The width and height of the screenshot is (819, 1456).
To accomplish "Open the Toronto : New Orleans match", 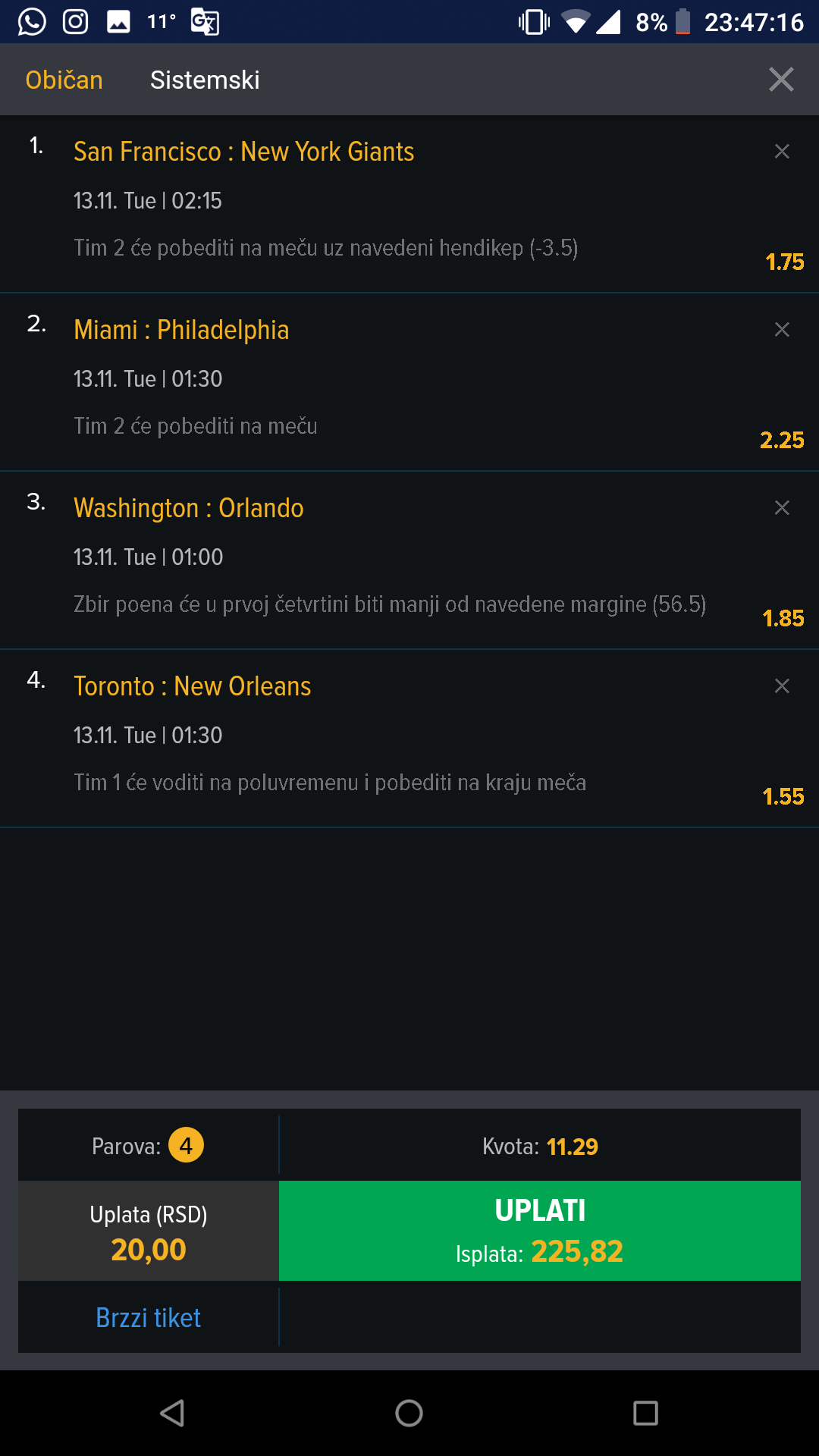I will [192, 686].
